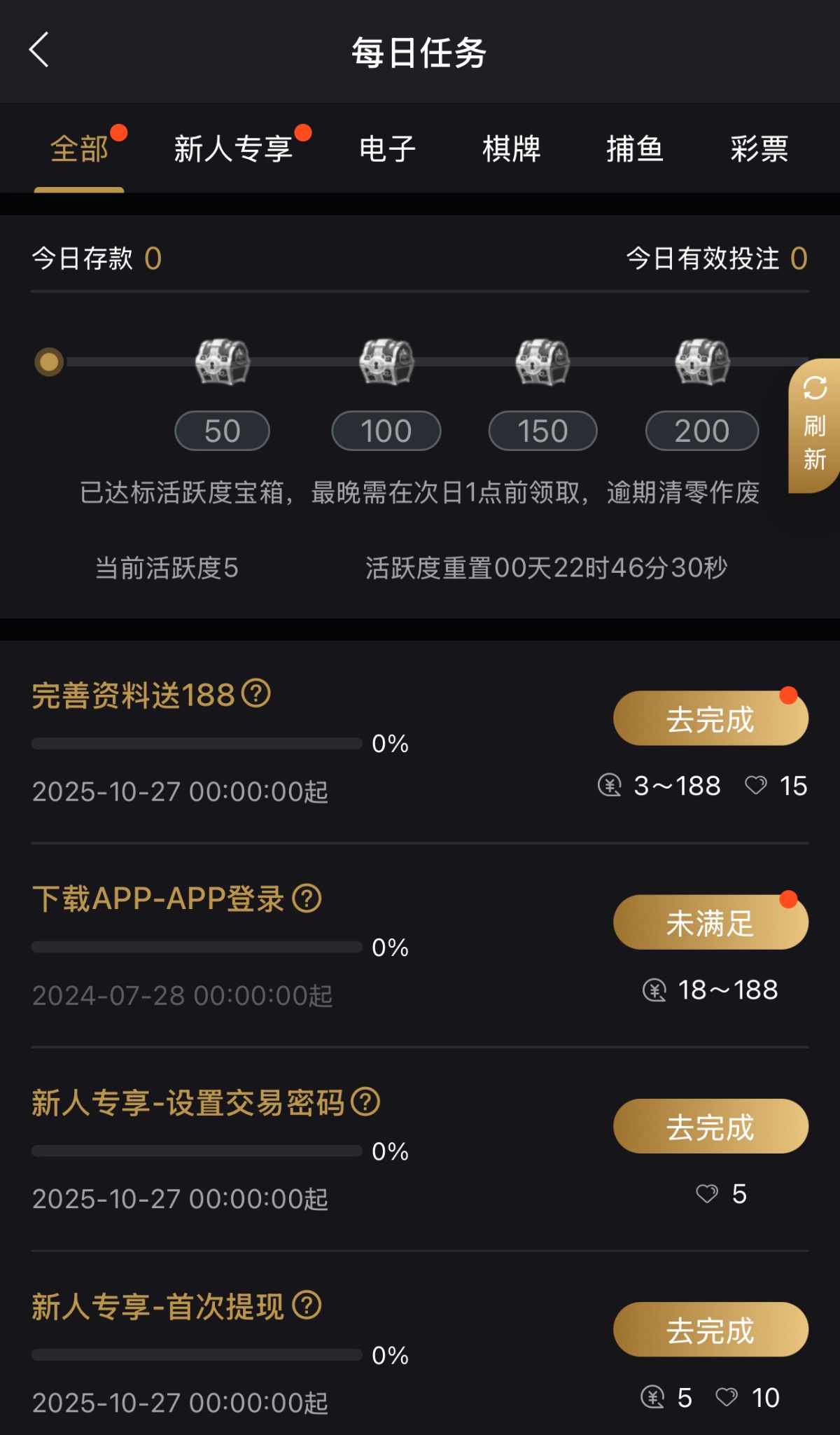Show help for 设置交易密码 task

[x=365, y=1102]
